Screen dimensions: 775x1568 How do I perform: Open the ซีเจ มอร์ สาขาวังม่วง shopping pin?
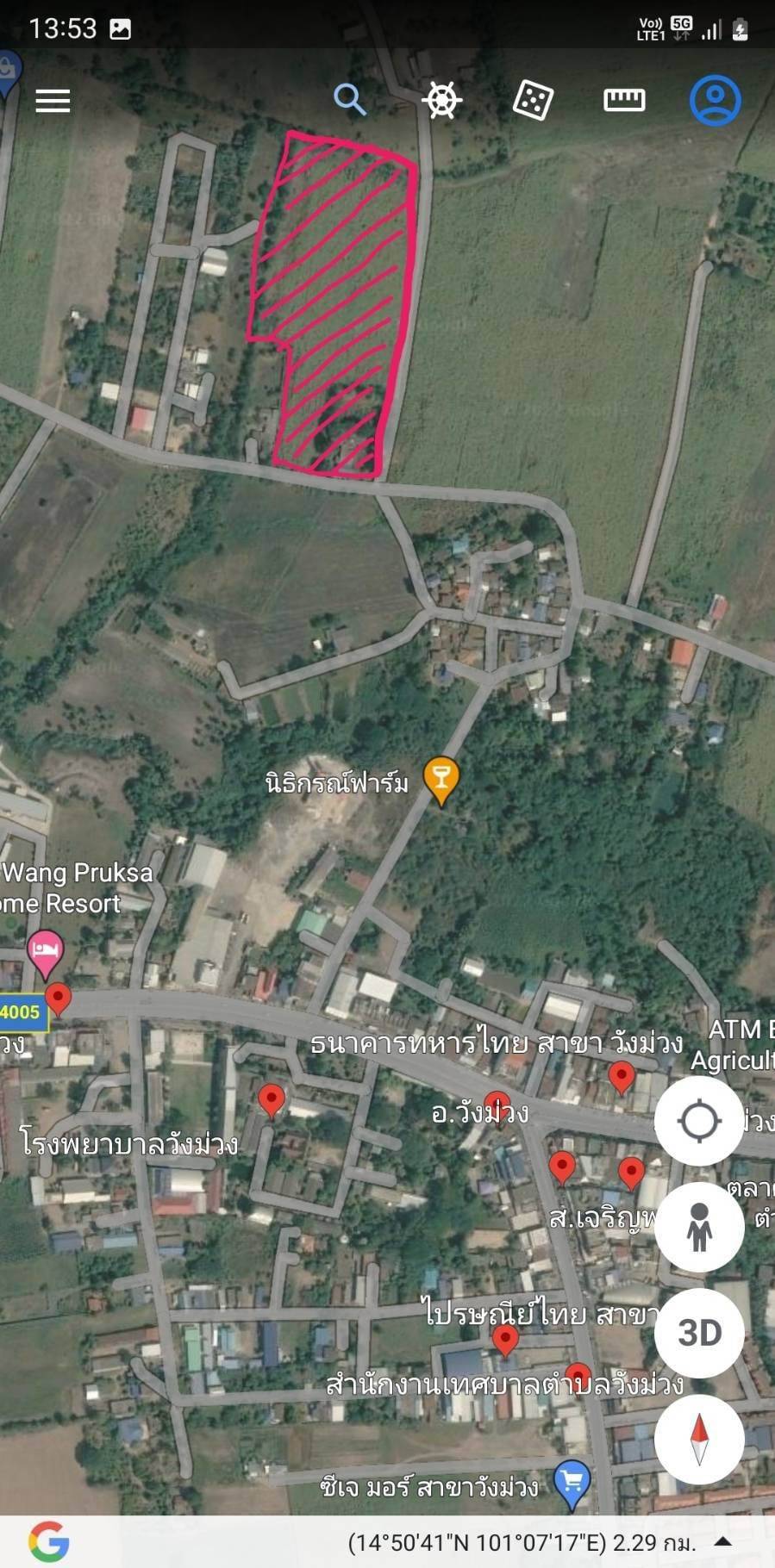click(x=572, y=1483)
